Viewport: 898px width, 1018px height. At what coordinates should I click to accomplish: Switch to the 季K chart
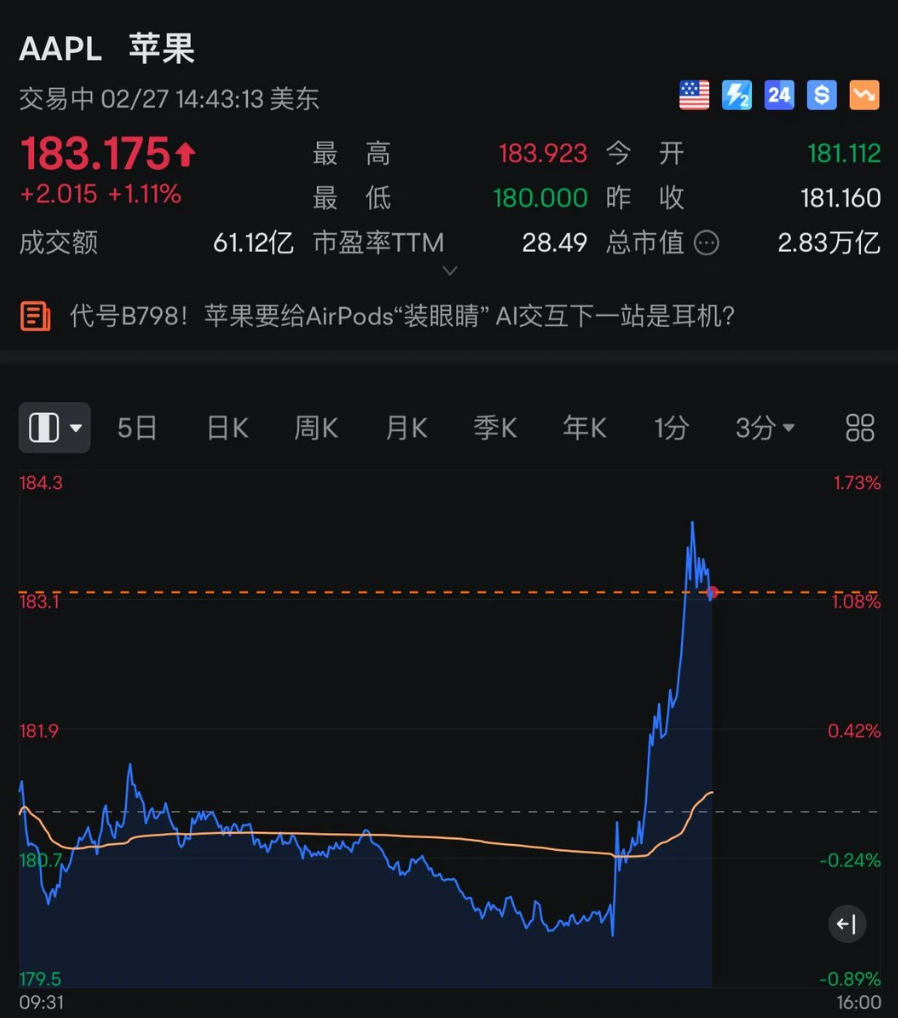(x=495, y=428)
